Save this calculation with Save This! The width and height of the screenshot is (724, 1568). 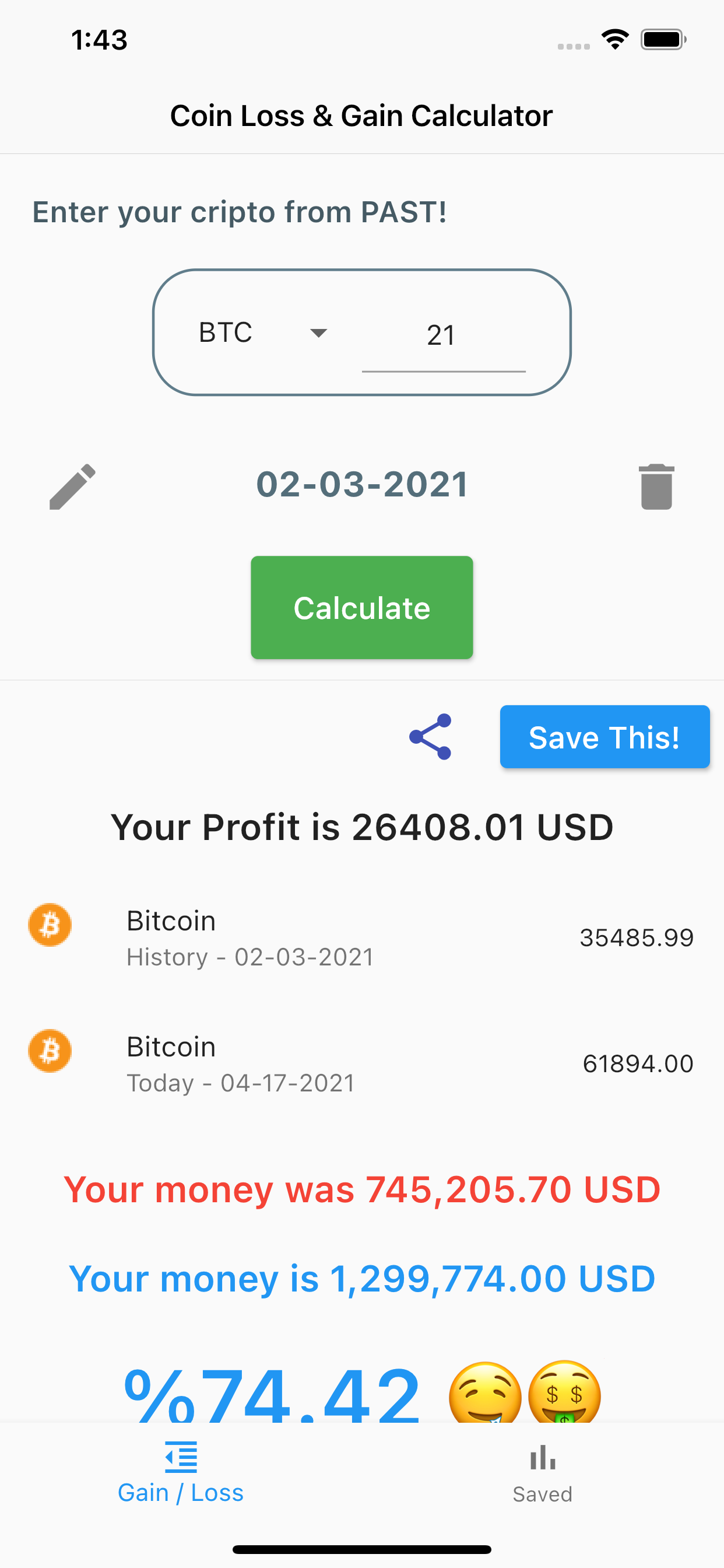point(604,737)
